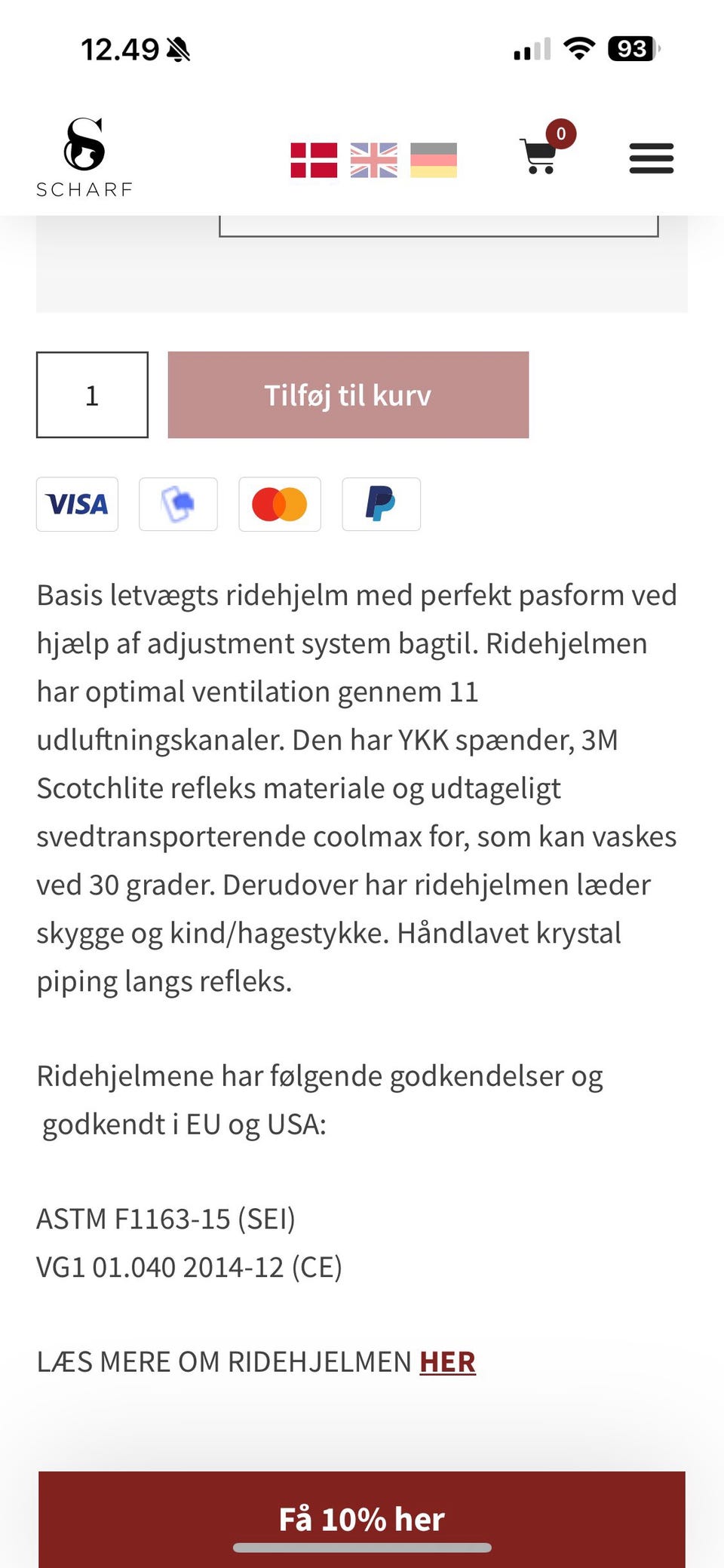Viewport: 724px width, 1568px height.
Task: Click the Scharf logo
Action: pos(83,149)
